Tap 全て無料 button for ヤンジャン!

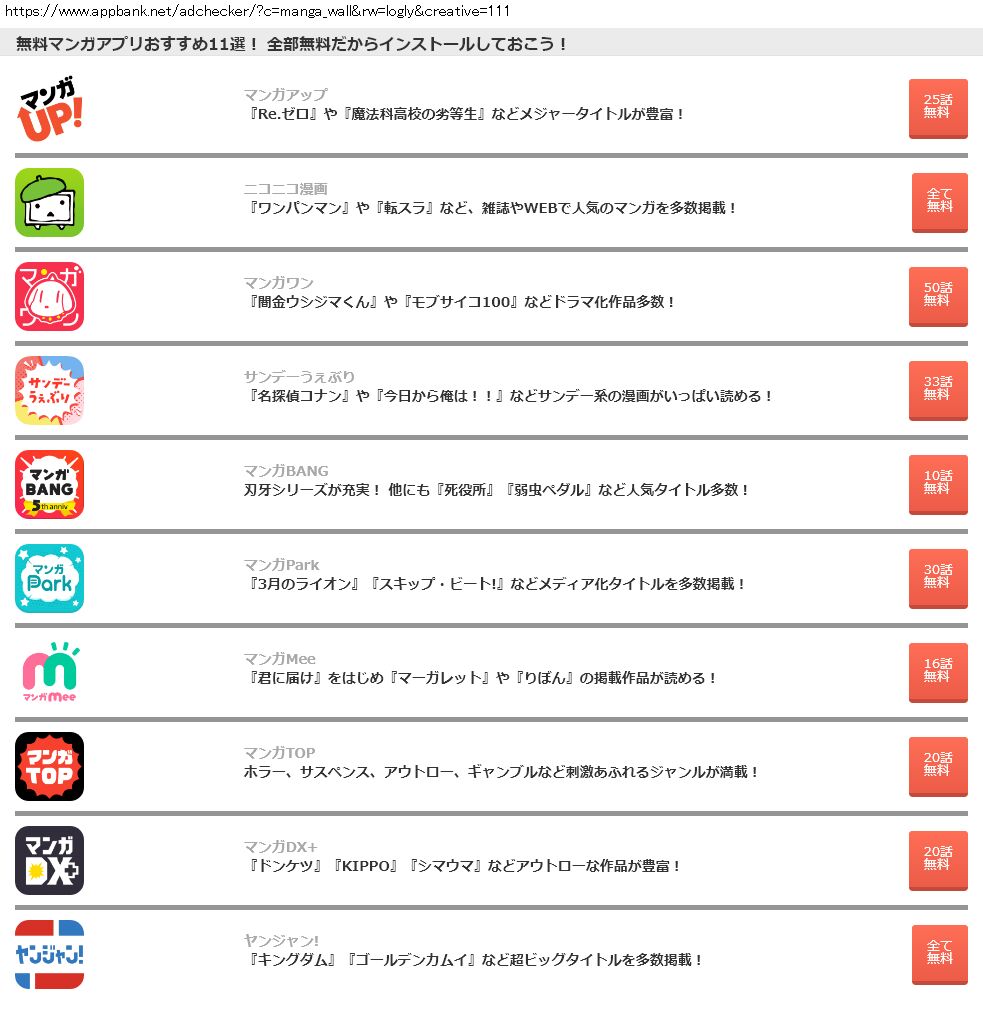pyautogui.click(x=939, y=953)
